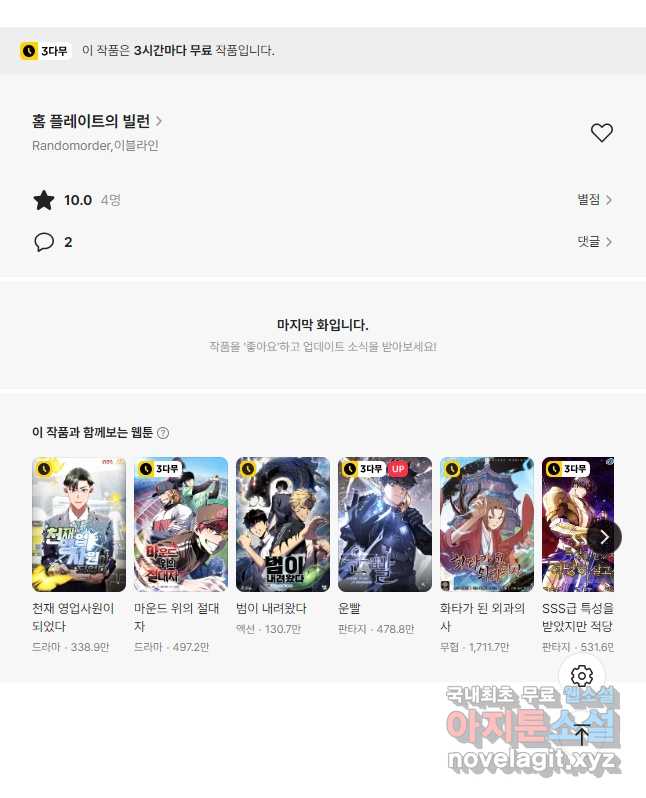Show info about 이 작품과 함께보는 웹툰
The image size is (646, 798).
163,433
